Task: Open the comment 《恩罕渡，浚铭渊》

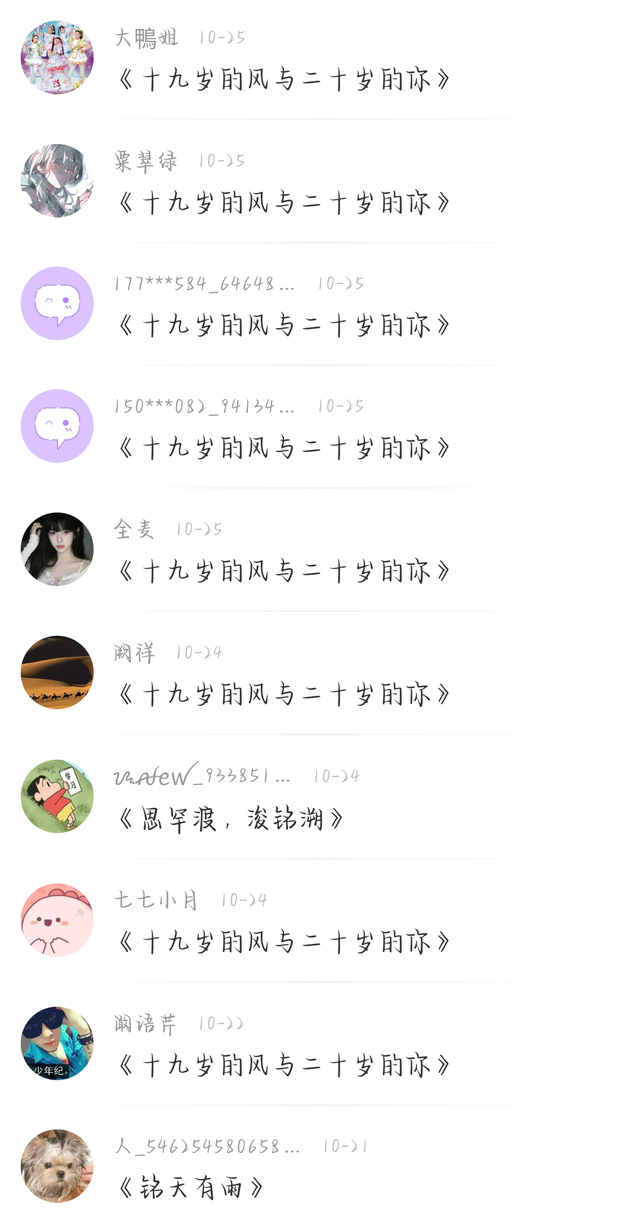Action: point(231,819)
